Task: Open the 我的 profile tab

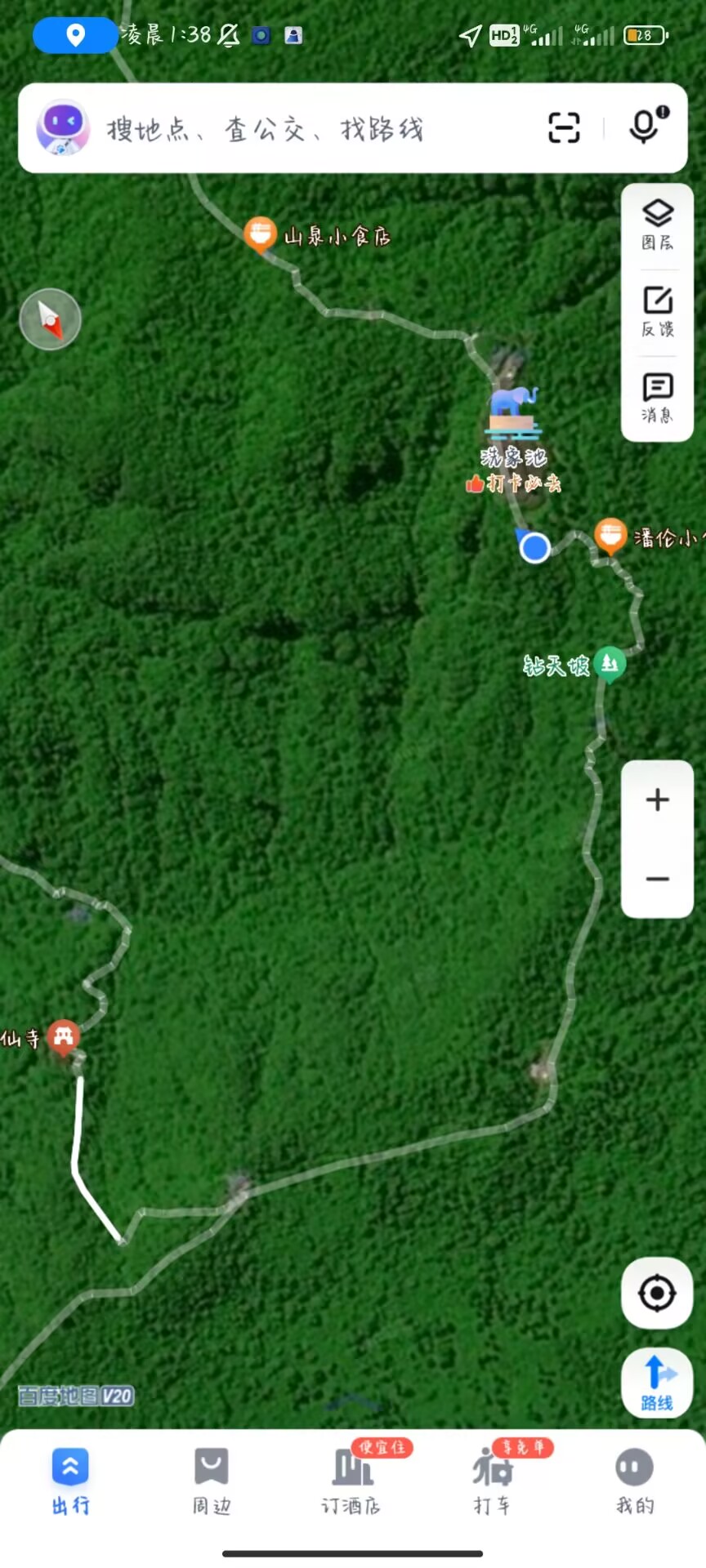Action: (635, 1481)
